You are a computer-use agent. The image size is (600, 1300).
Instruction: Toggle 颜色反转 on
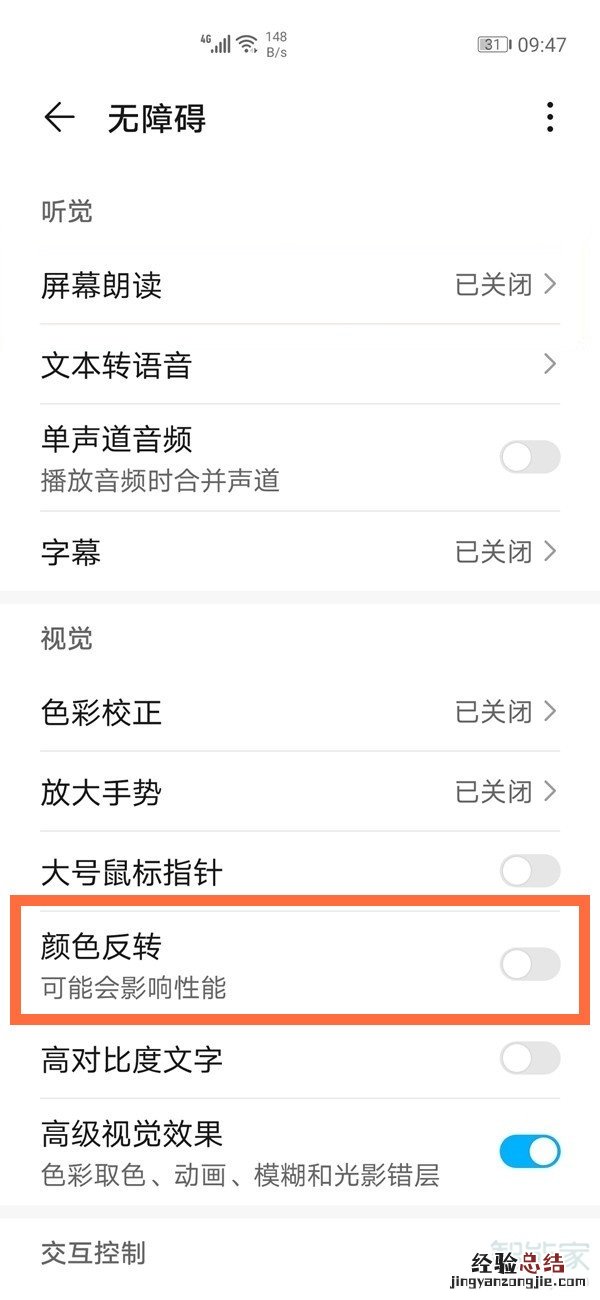530,964
